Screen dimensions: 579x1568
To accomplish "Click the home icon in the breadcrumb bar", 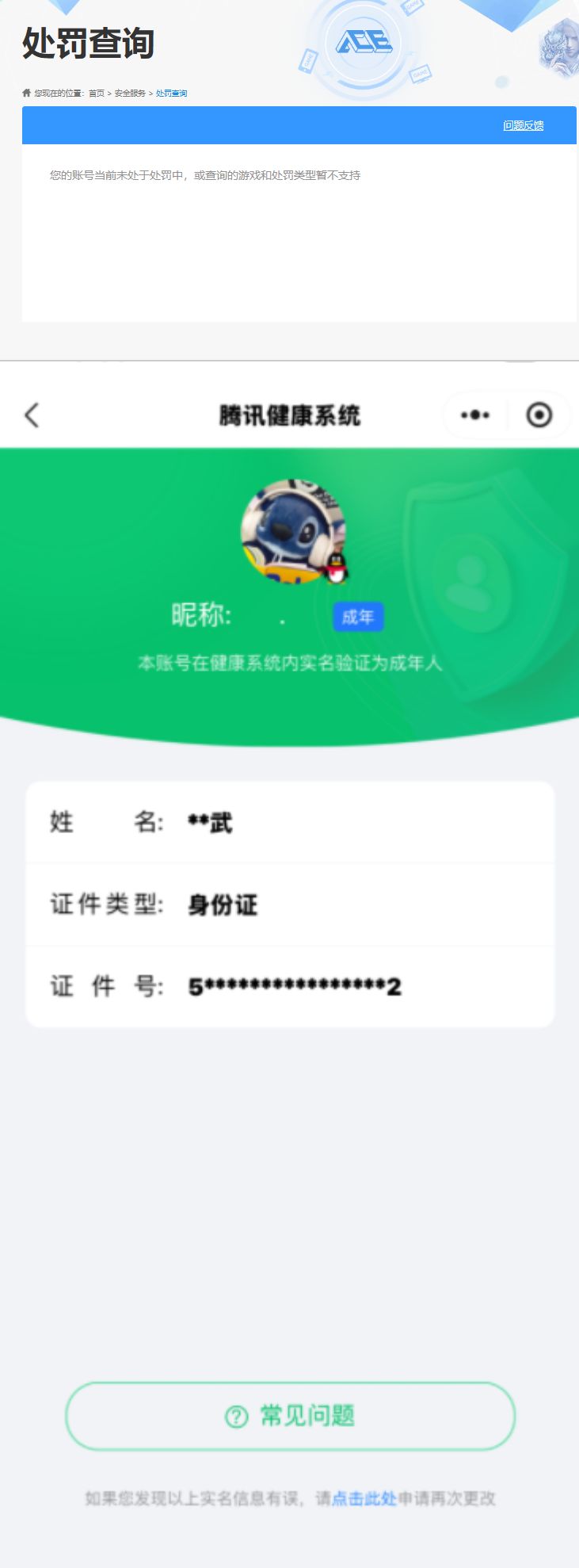I will tap(26, 93).
